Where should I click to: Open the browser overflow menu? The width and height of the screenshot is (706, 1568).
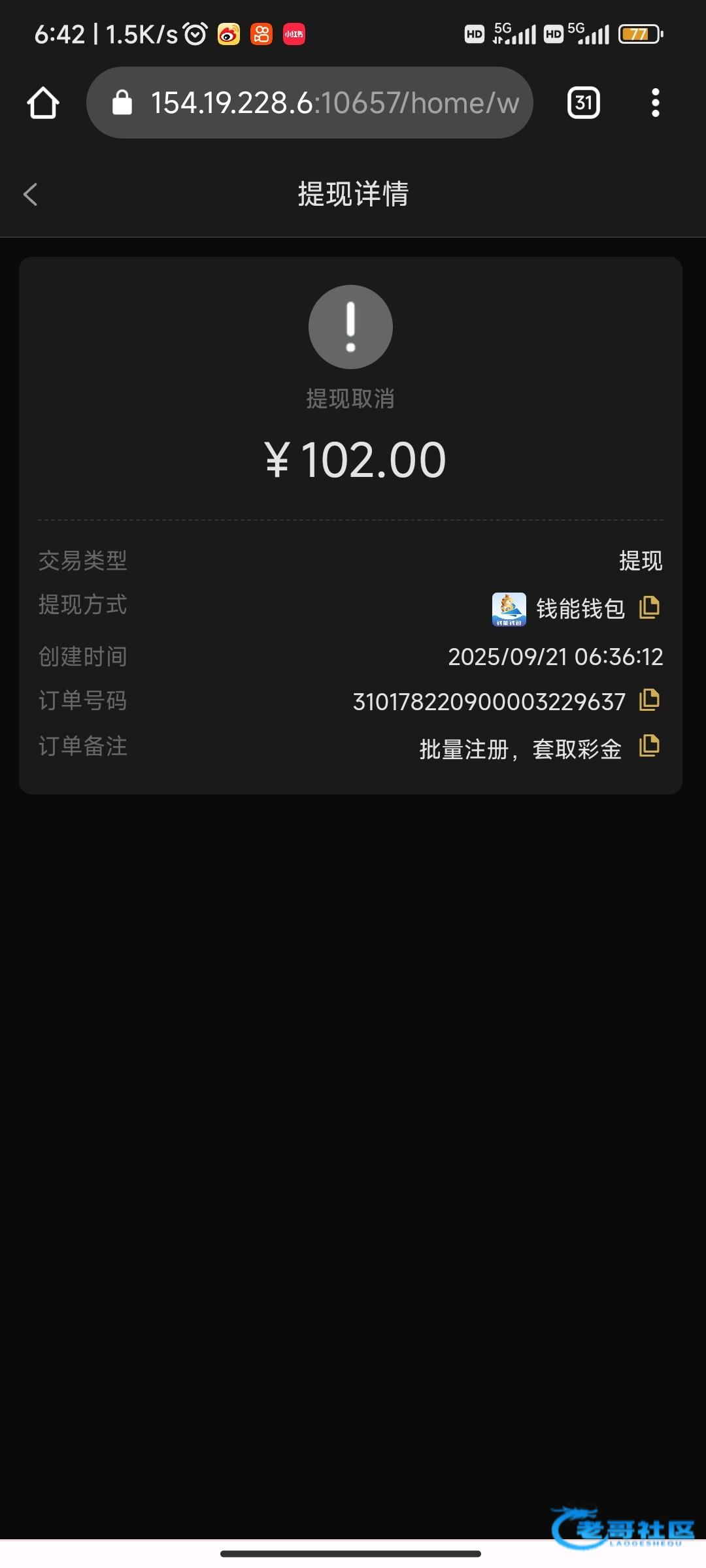[655, 103]
